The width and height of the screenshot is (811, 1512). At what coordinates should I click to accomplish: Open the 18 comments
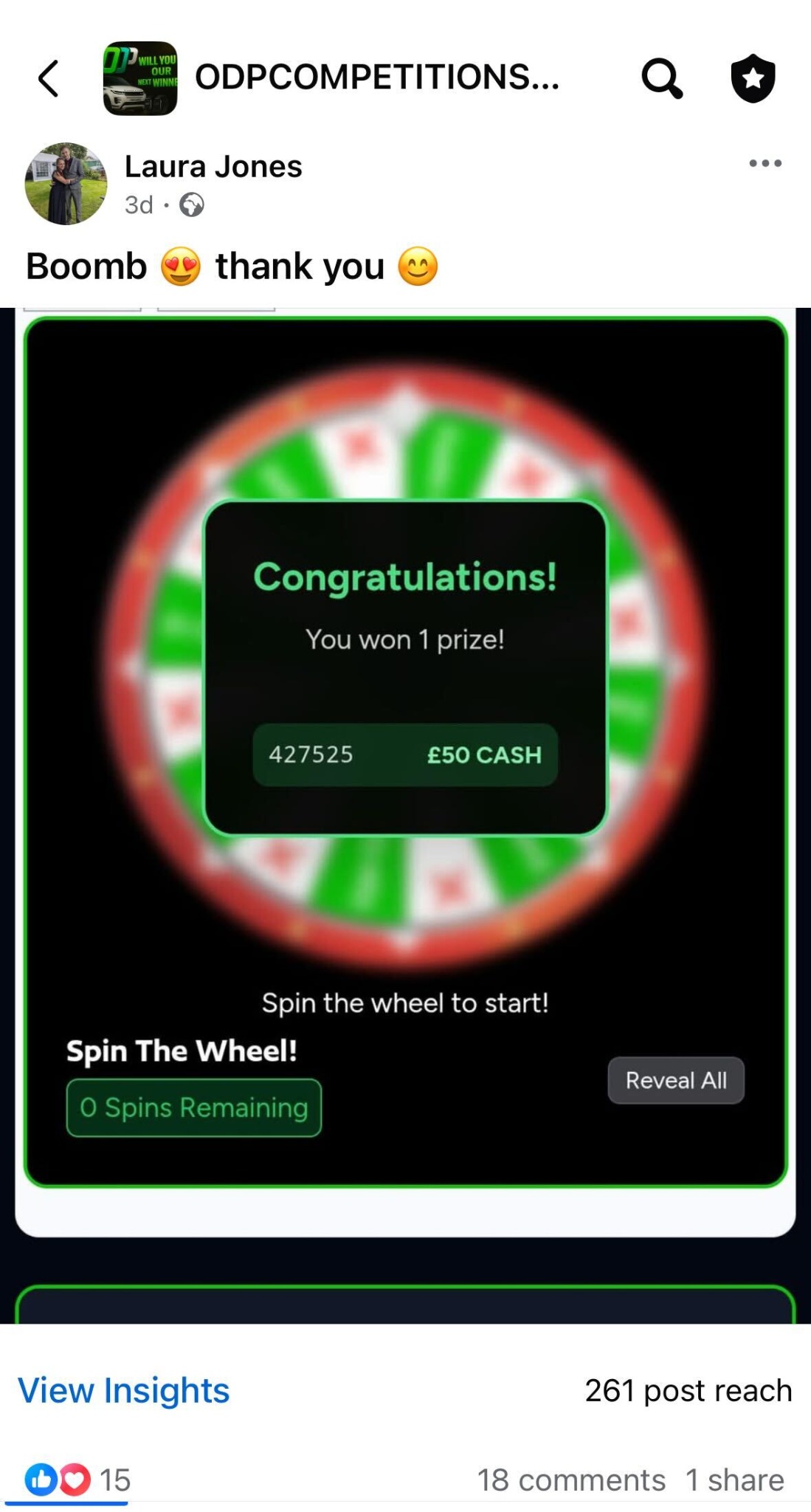pyautogui.click(x=570, y=1480)
